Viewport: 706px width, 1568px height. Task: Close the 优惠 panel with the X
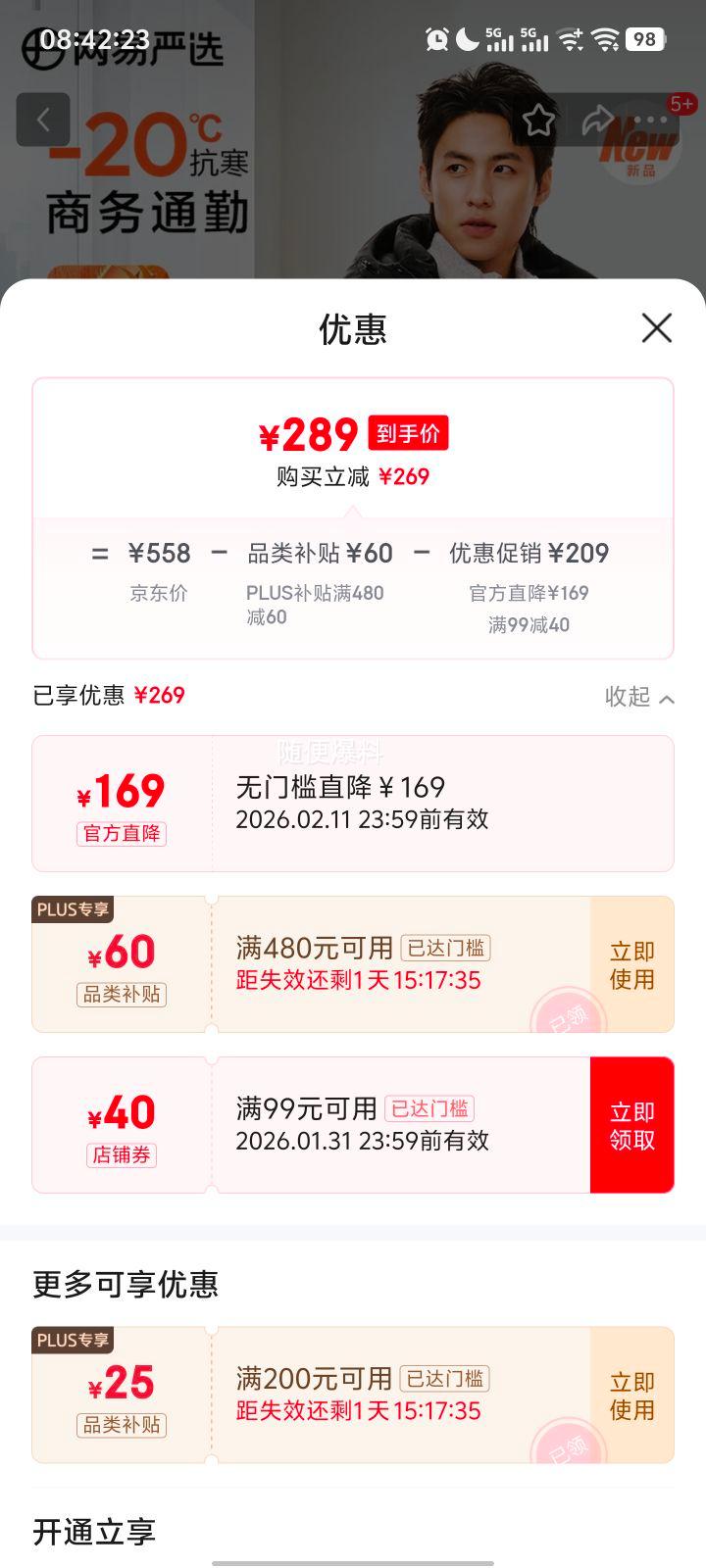(x=658, y=328)
